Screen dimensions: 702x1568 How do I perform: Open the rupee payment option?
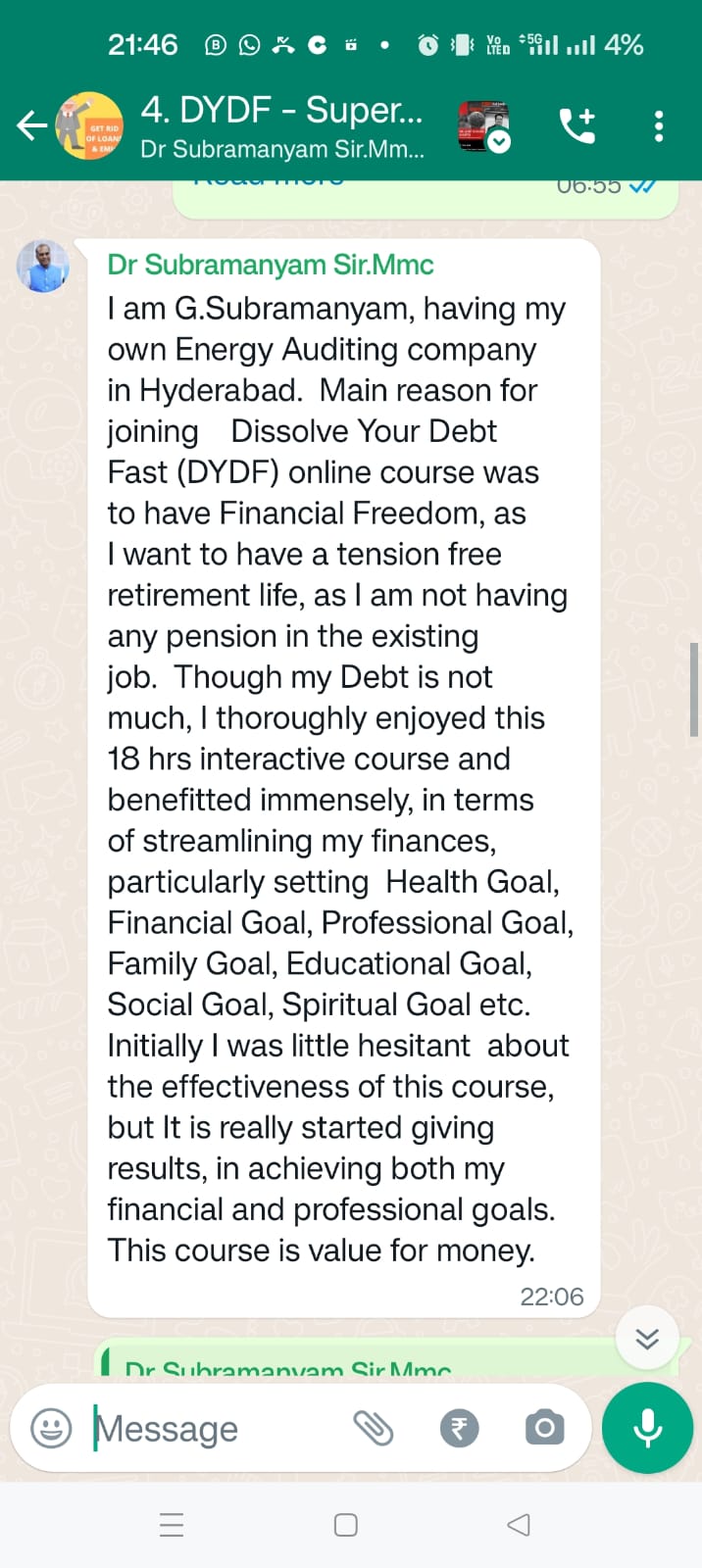tap(459, 1428)
